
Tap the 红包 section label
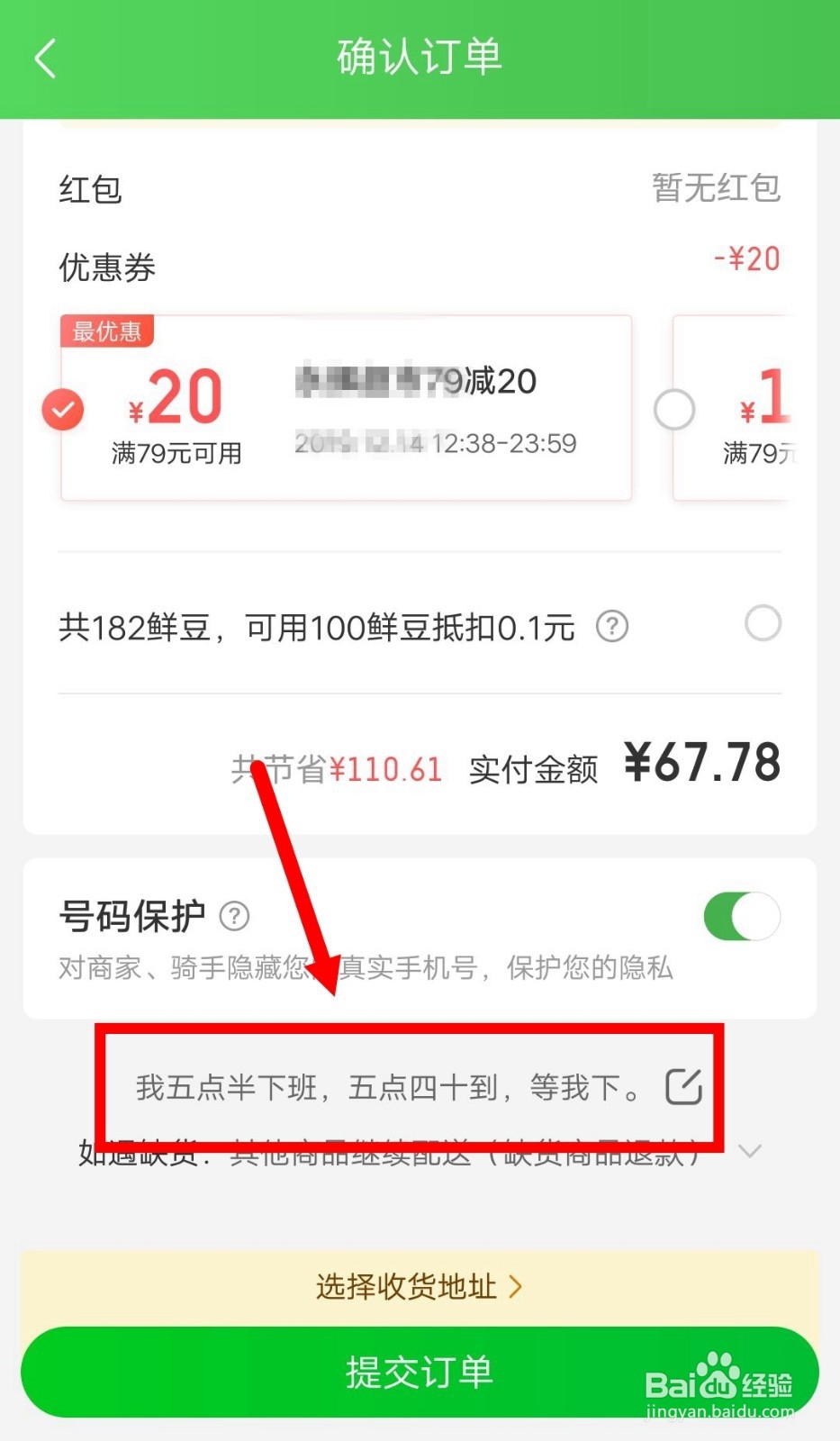[x=90, y=189]
